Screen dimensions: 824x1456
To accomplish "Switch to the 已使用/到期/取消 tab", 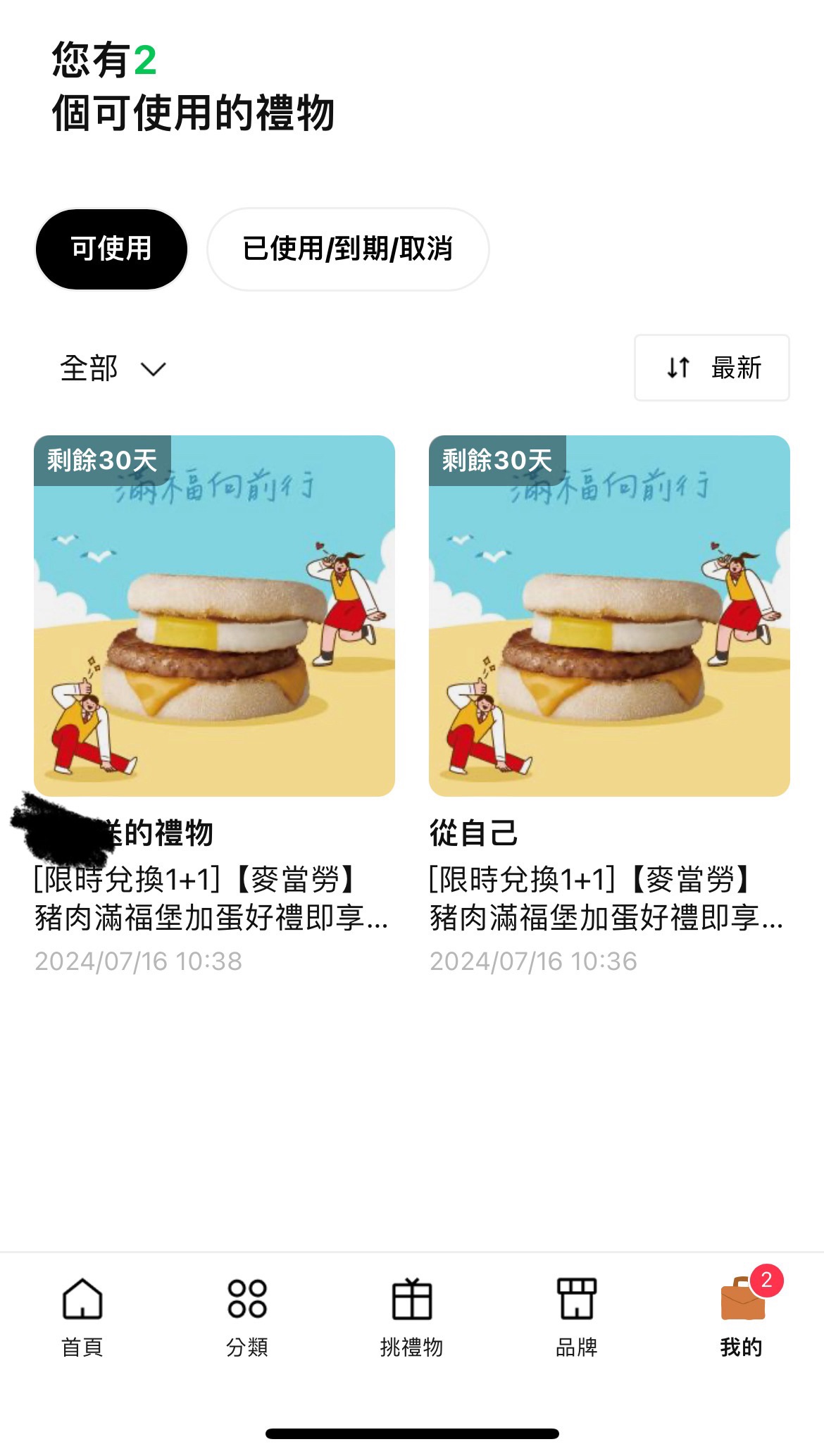I will pos(348,249).
